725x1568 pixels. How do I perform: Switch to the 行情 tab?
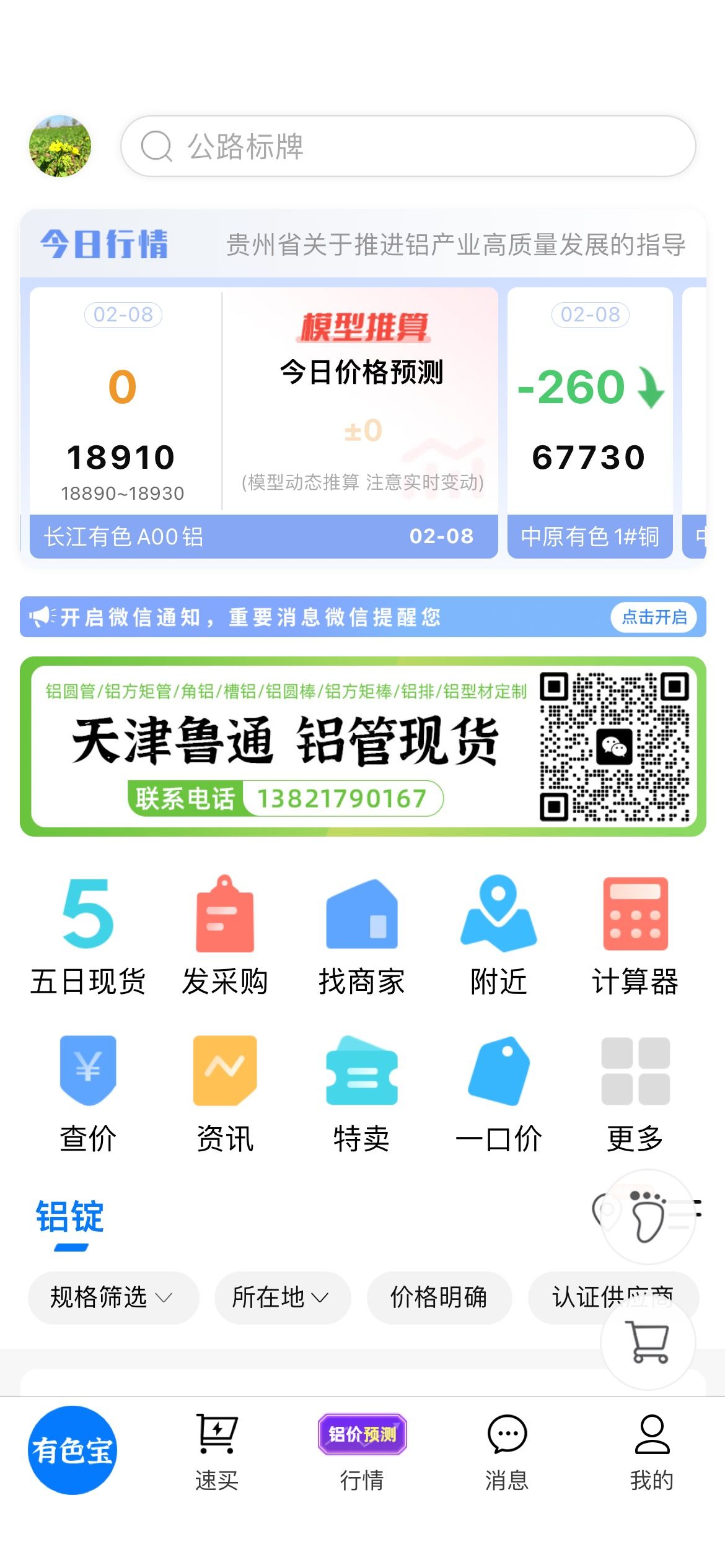coord(362,1452)
